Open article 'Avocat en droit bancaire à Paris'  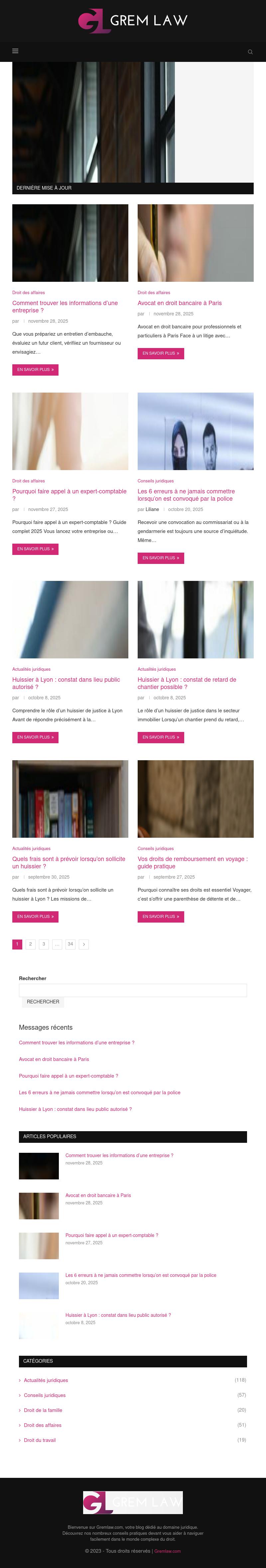coord(179,303)
